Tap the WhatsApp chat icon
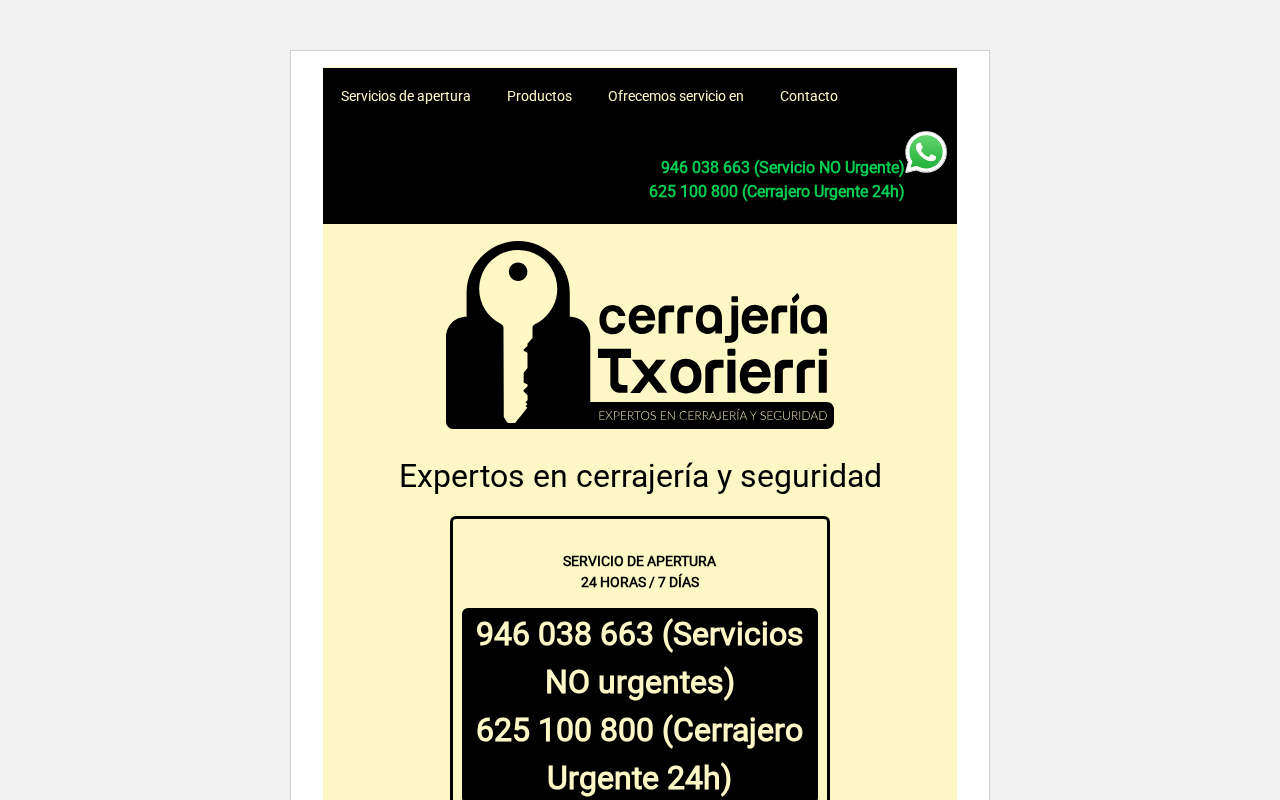Image resolution: width=1280 pixels, height=800 pixels. tap(926, 152)
